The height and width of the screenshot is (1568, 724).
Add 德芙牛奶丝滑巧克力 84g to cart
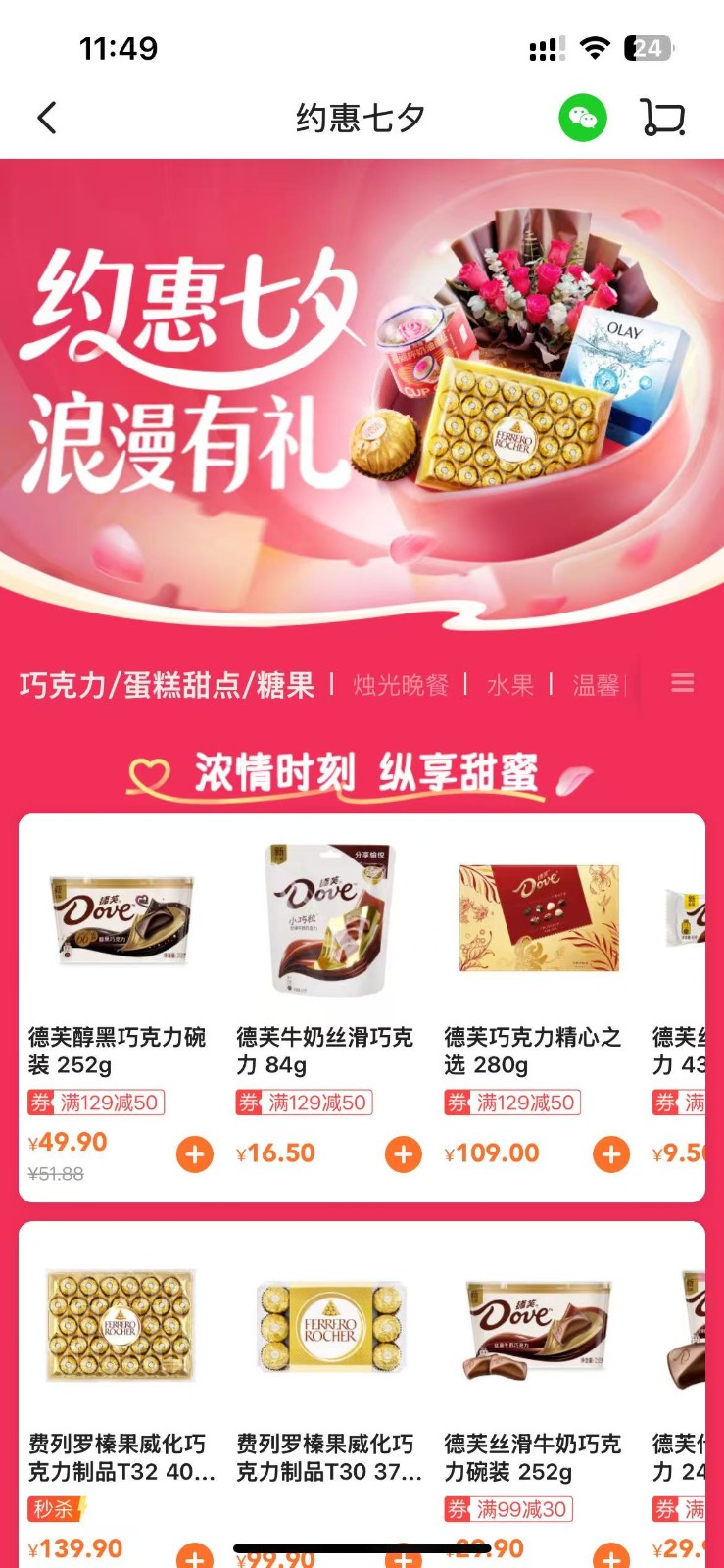[x=403, y=1154]
